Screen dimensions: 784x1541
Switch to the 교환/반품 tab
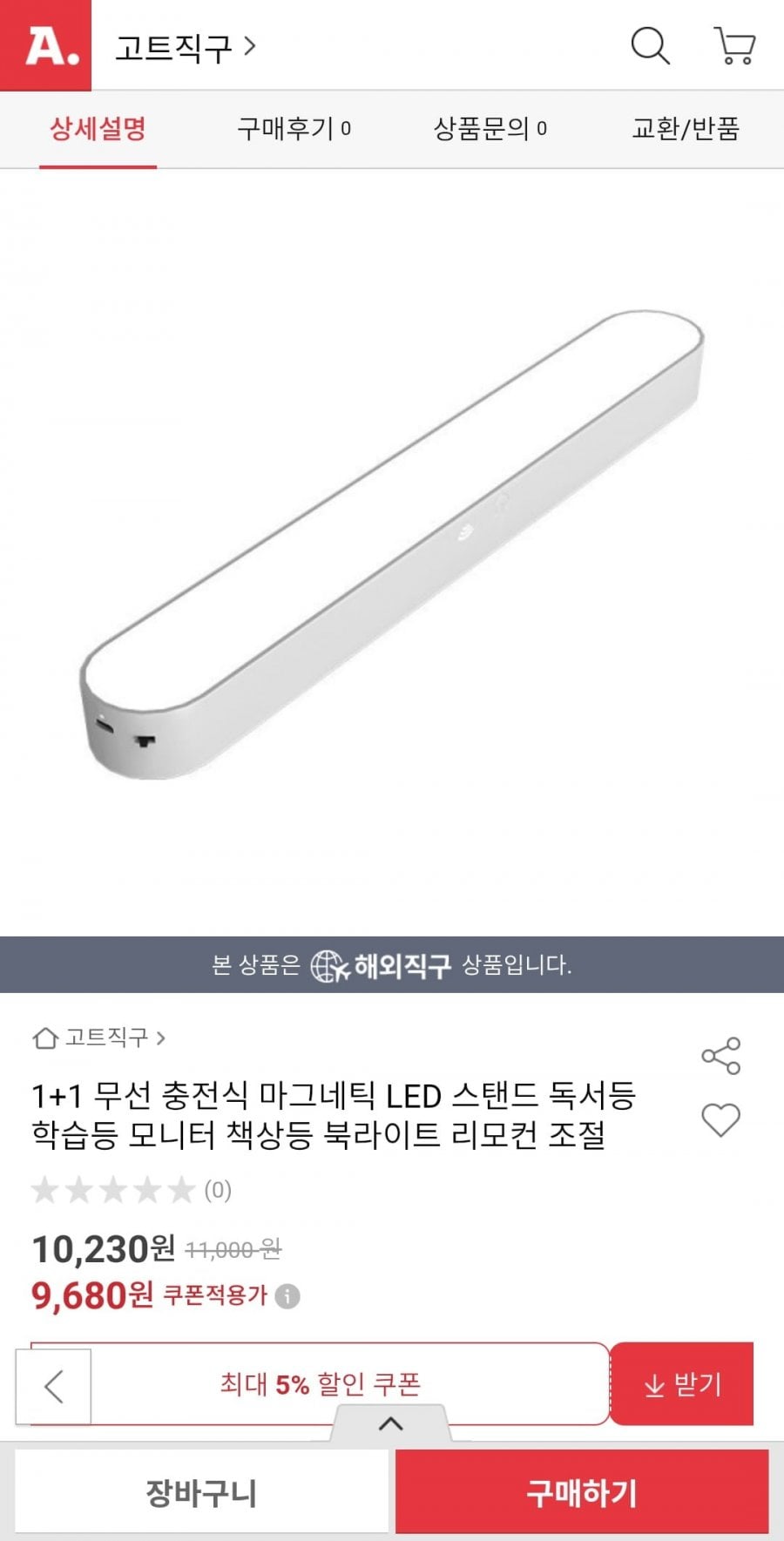pos(686,129)
